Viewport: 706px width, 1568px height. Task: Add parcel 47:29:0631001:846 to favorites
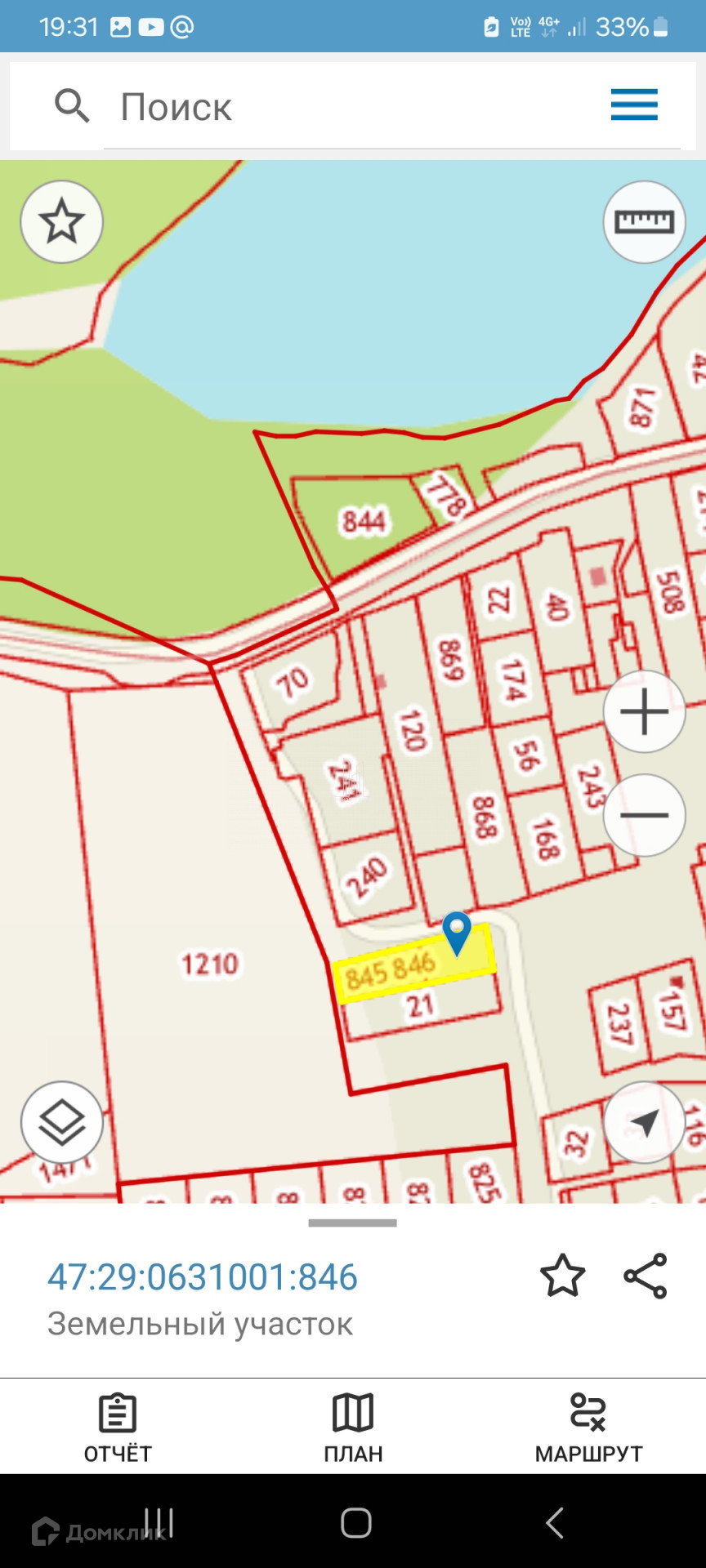563,1276
